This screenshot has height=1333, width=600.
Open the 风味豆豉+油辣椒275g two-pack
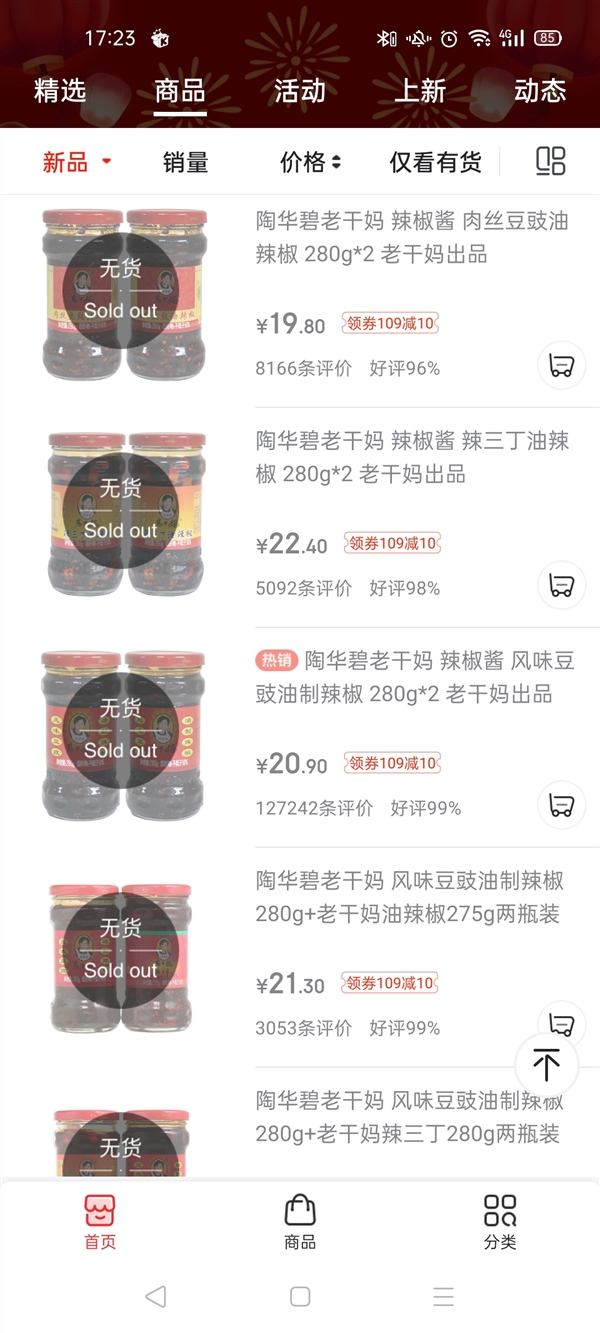[409, 897]
